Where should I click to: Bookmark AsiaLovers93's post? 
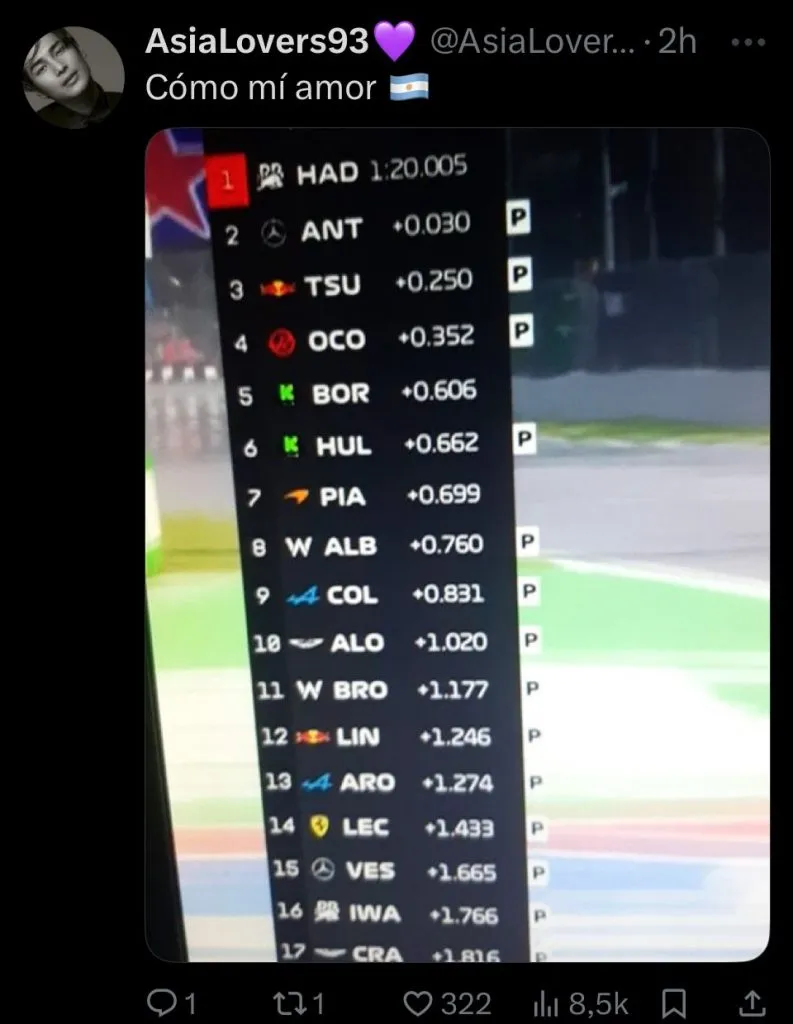[x=675, y=1002]
